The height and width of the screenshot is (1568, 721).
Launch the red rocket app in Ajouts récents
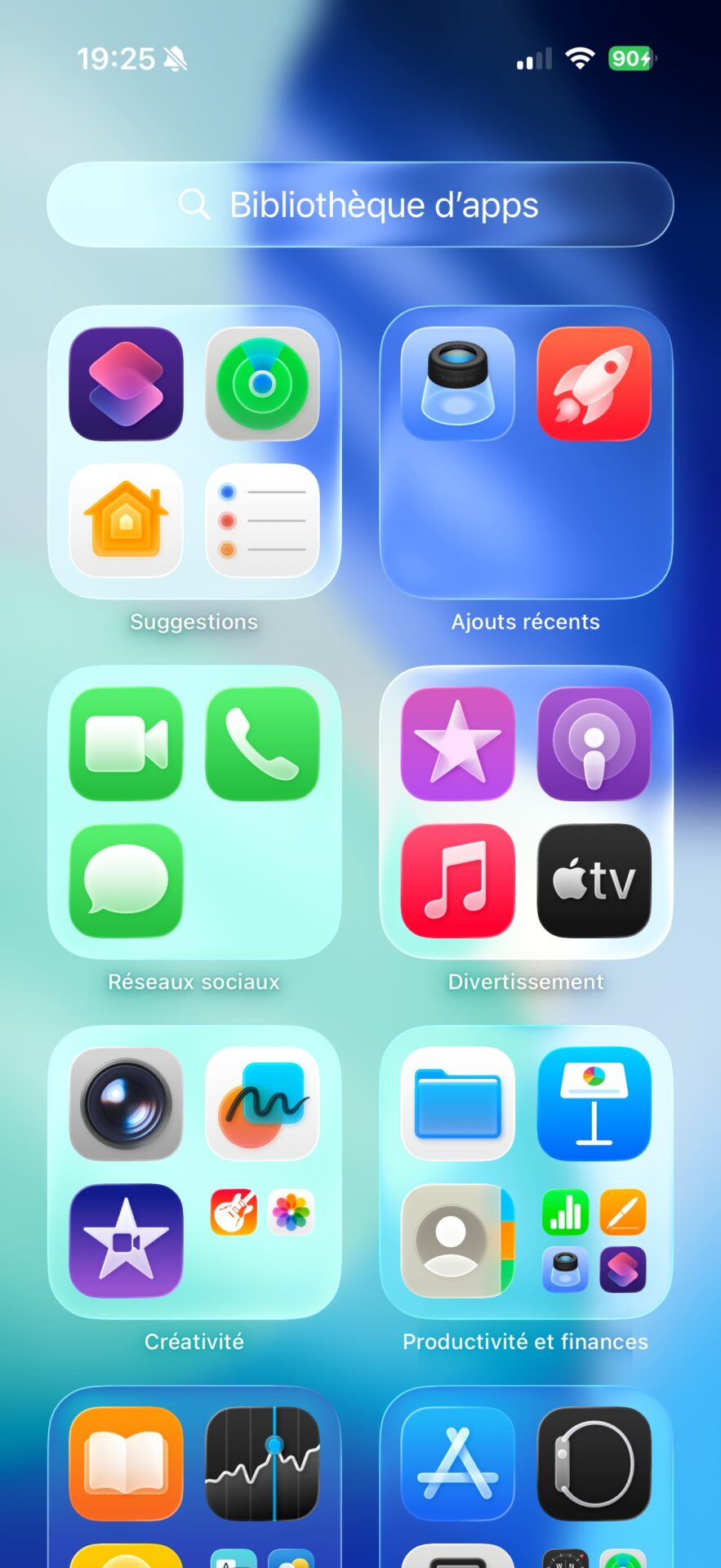[594, 384]
